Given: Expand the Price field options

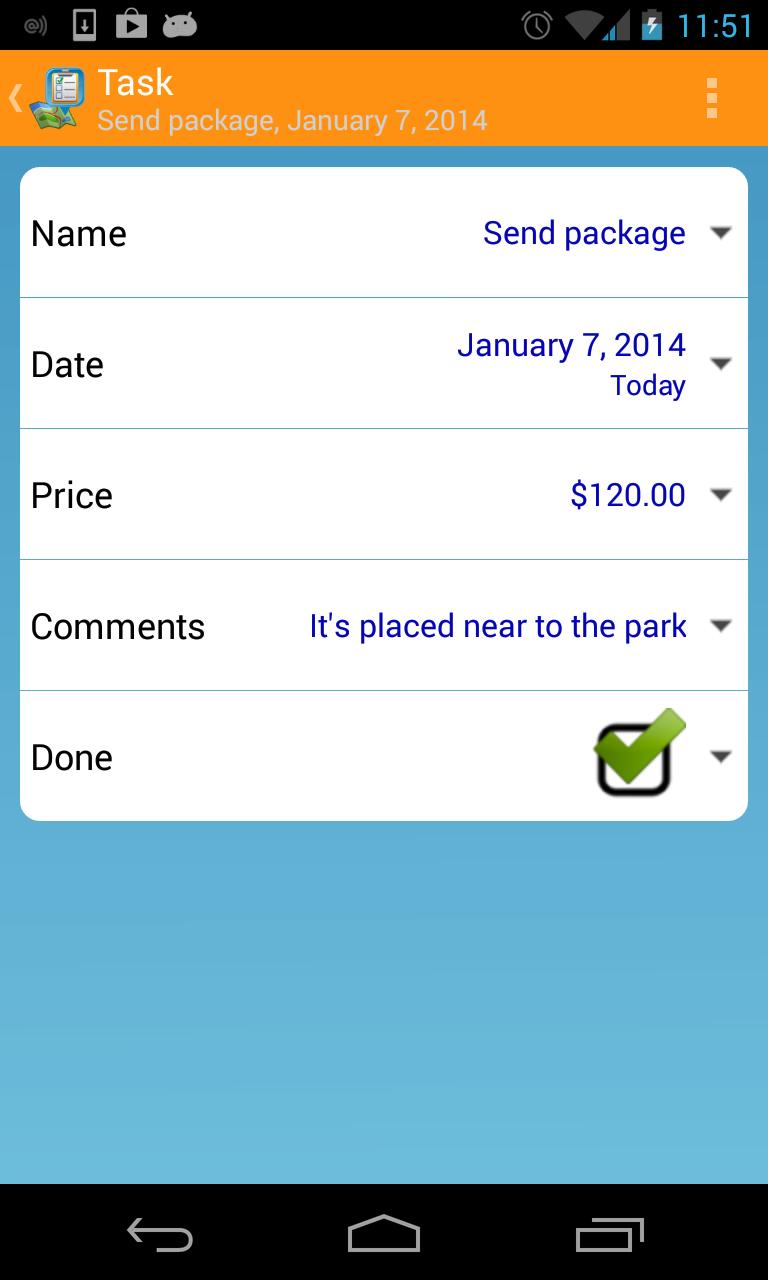Looking at the screenshot, I should pyautogui.click(x=721, y=494).
